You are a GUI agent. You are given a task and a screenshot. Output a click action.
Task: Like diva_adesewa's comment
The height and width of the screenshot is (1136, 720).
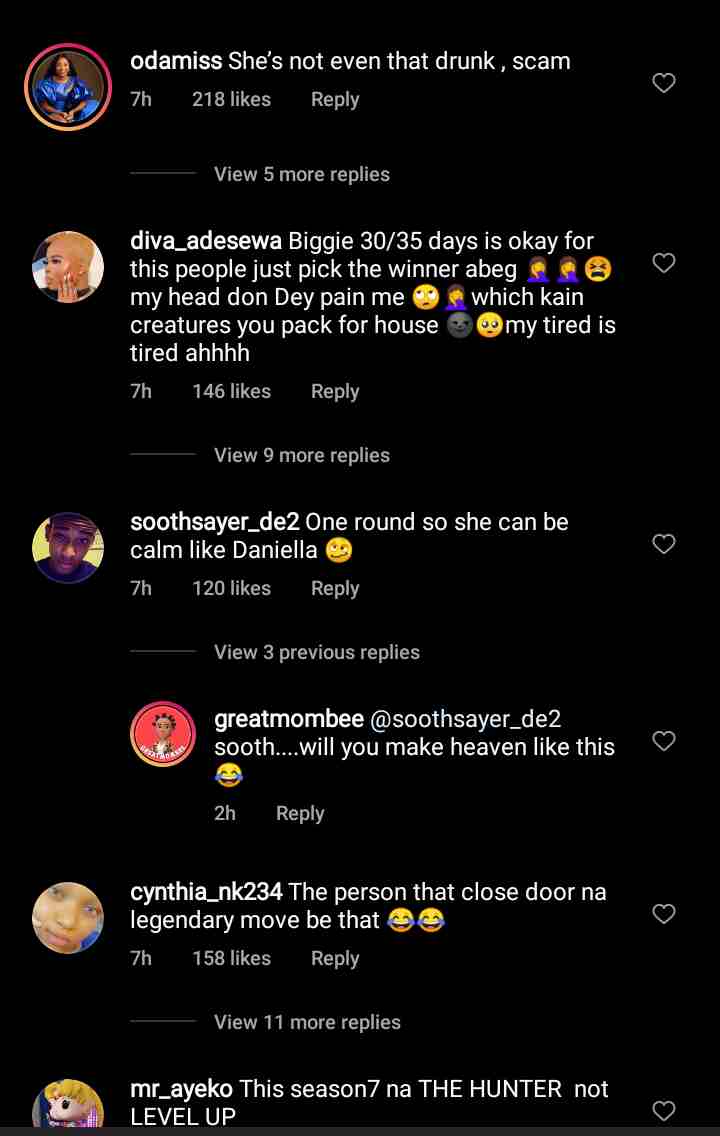pyautogui.click(x=664, y=263)
